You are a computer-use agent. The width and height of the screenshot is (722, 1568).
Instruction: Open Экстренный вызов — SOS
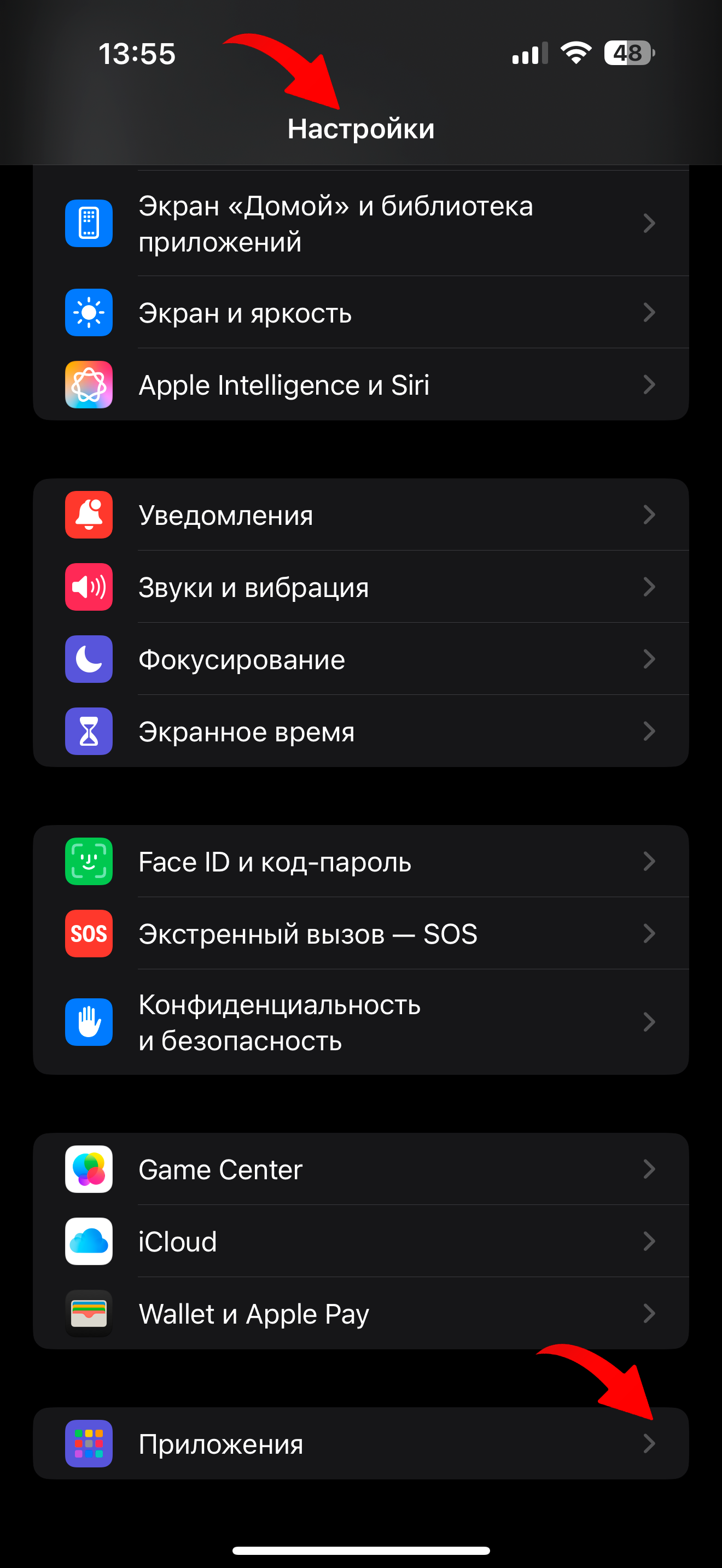[360, 933]
